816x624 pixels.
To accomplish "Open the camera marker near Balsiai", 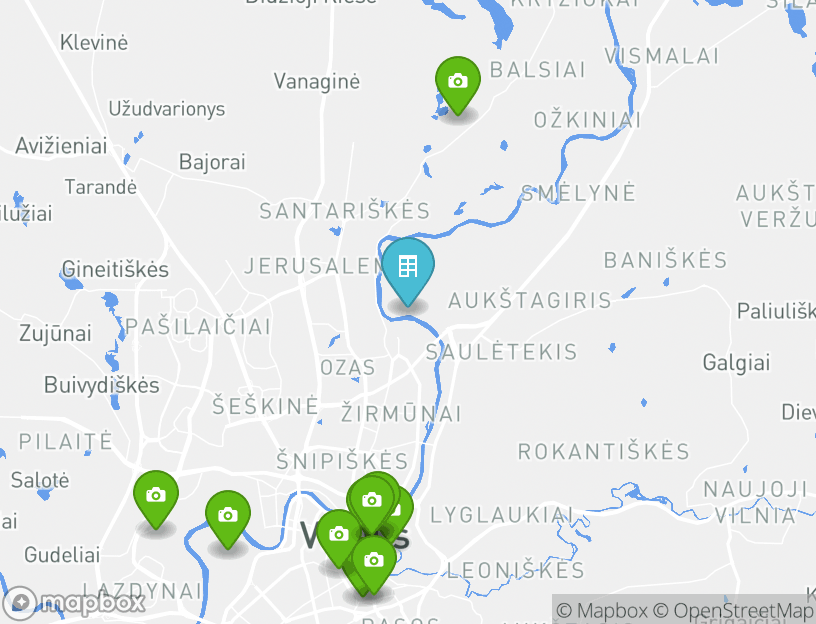I will (x=458, y=81).
